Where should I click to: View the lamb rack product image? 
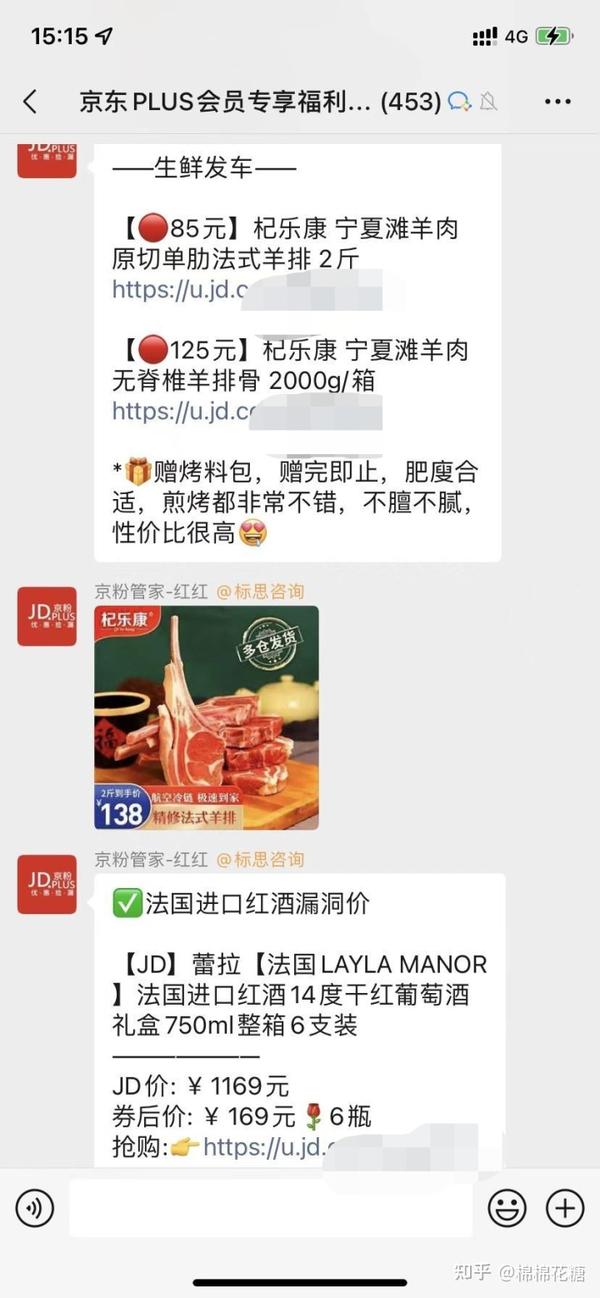[207, 718]
